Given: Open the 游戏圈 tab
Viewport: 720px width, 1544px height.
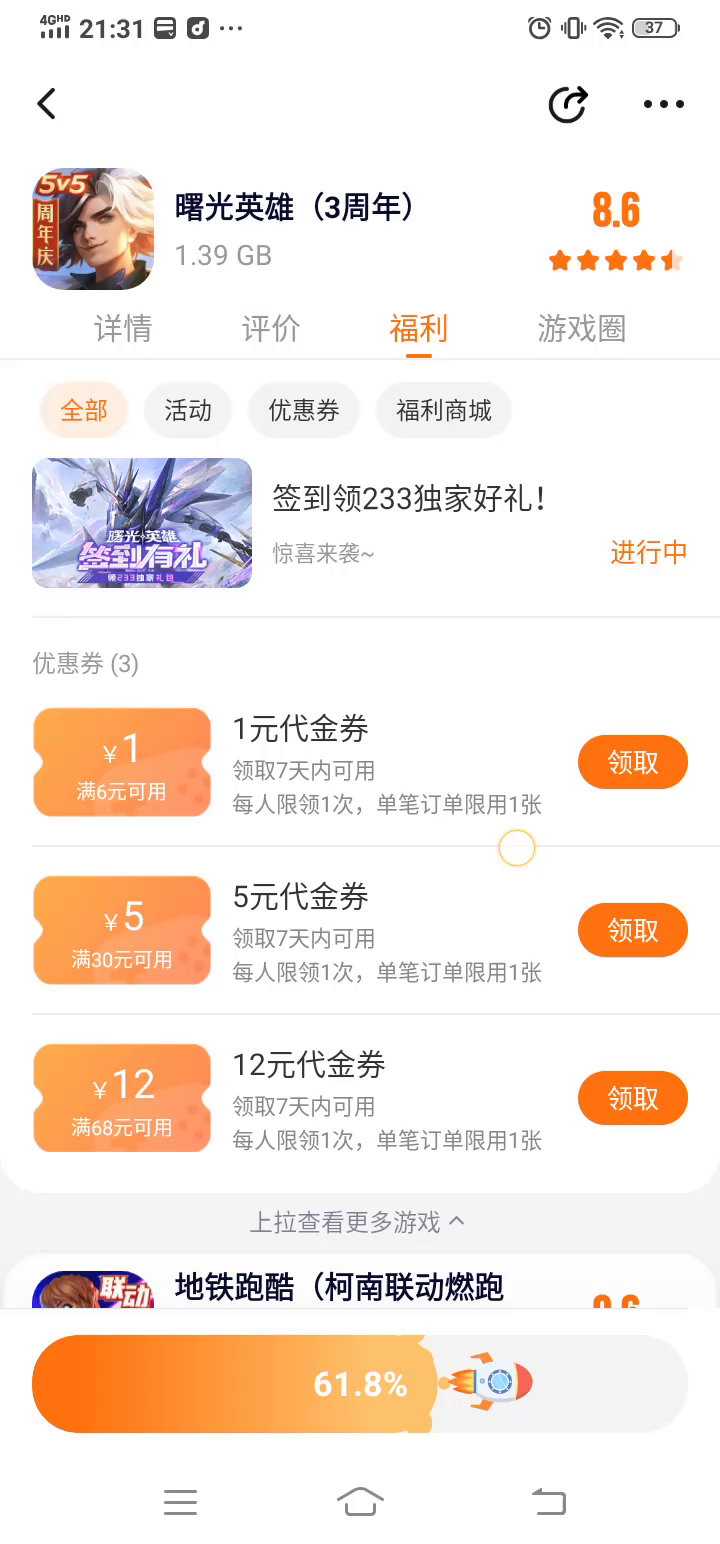Looking at the screenshot, I should (x=581, y=329).
